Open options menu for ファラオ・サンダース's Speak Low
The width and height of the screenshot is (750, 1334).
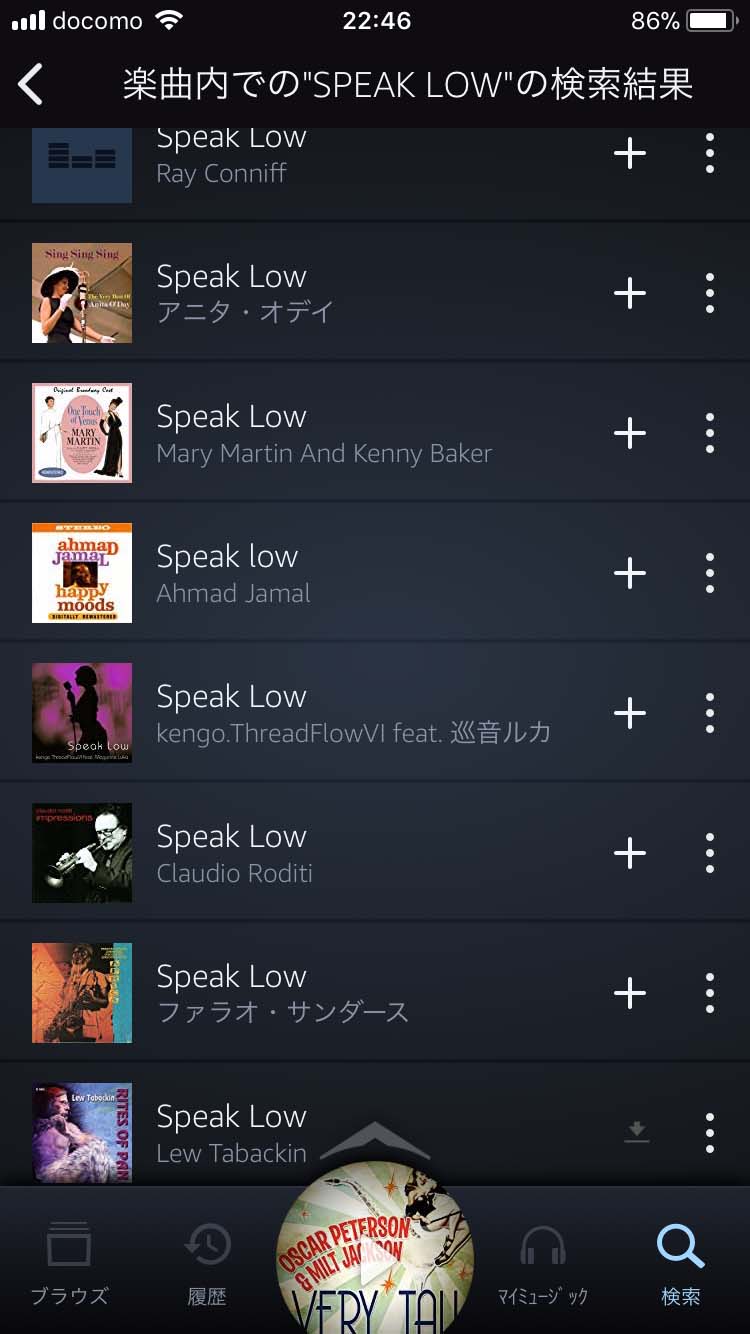(x=709, y=993)
